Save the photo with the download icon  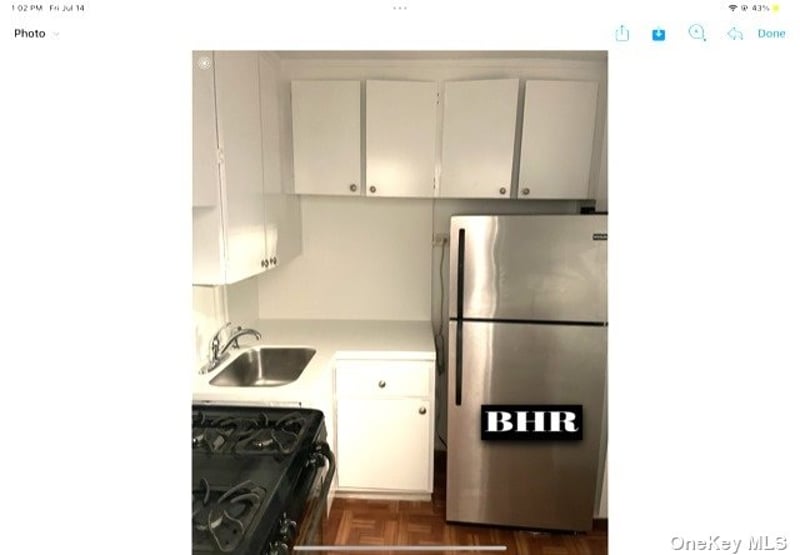659,34
